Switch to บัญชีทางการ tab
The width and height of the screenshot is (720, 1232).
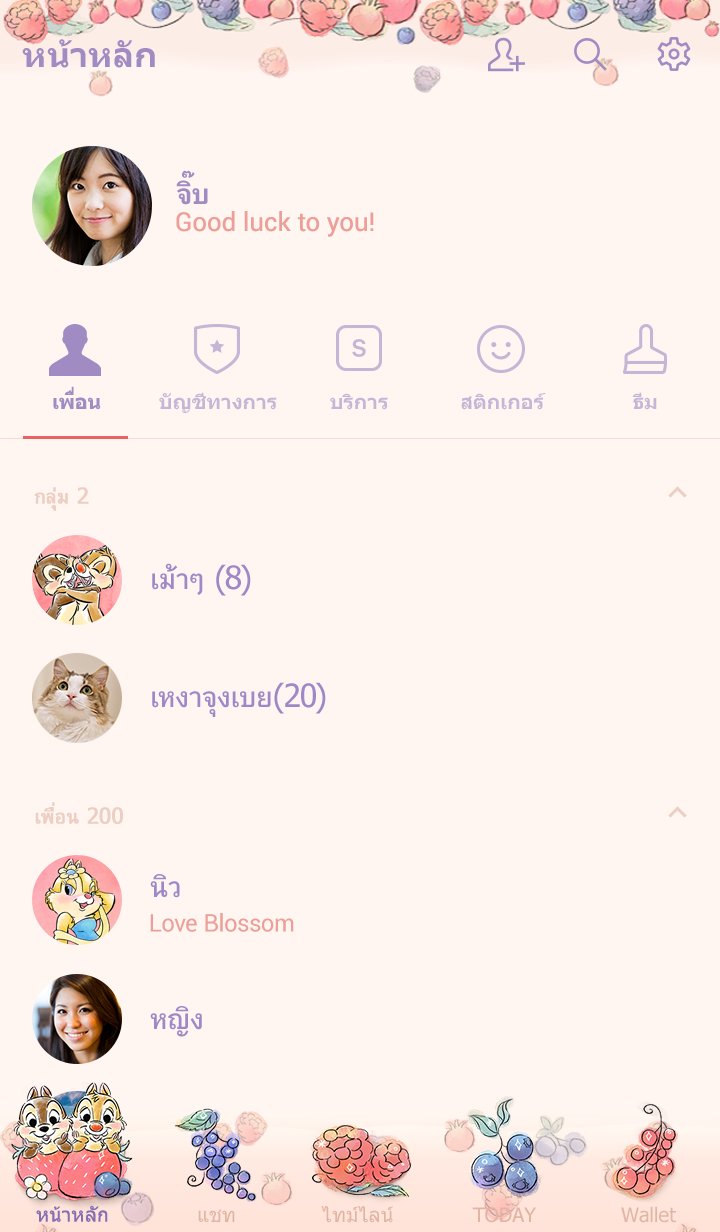pyautogui.click(x=217, y=370)
